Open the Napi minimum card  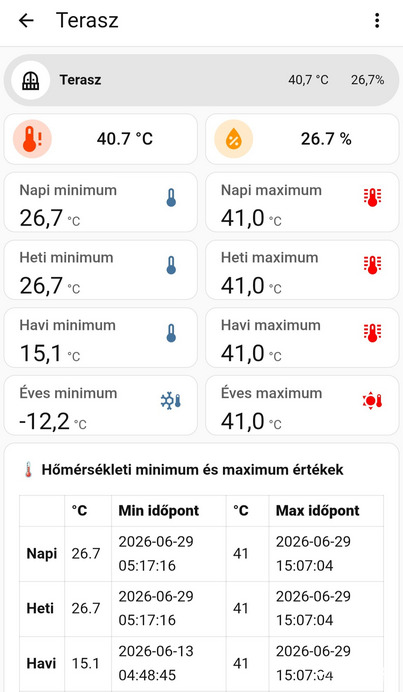(x=101, y=202)
